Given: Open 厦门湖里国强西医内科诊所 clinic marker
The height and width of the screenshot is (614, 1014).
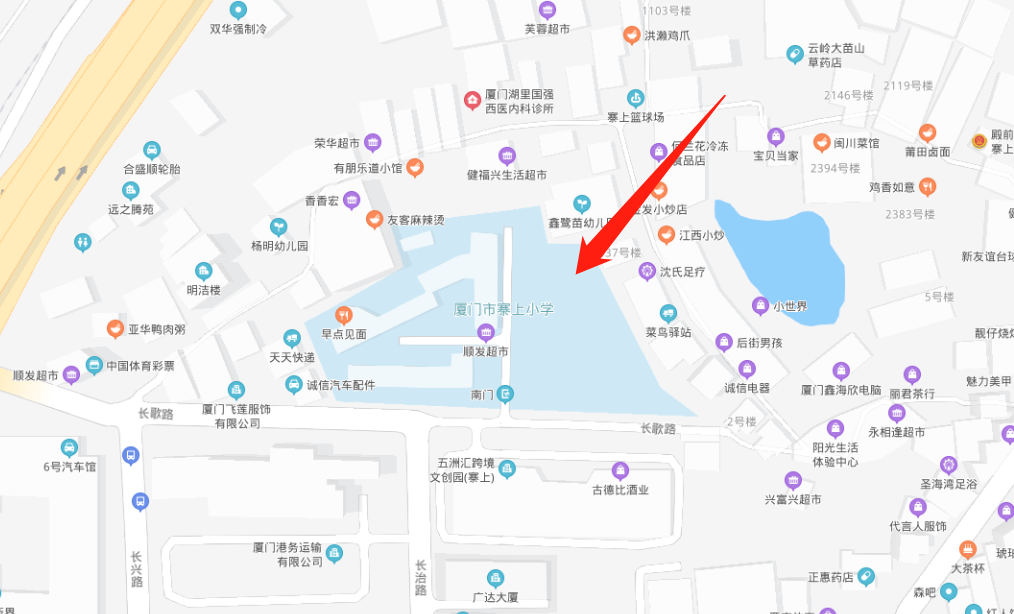Looking at the screenshot, I should pyautogui.click(x=472, y=100).
